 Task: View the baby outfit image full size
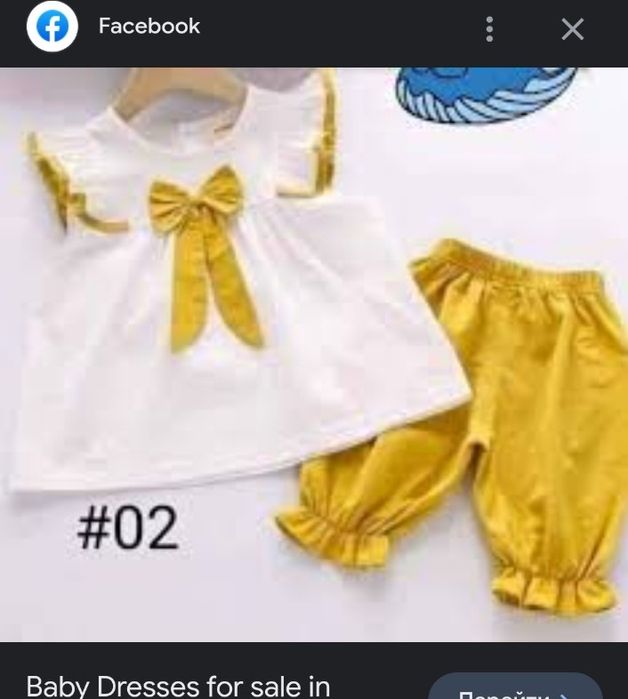click(314, 354)
